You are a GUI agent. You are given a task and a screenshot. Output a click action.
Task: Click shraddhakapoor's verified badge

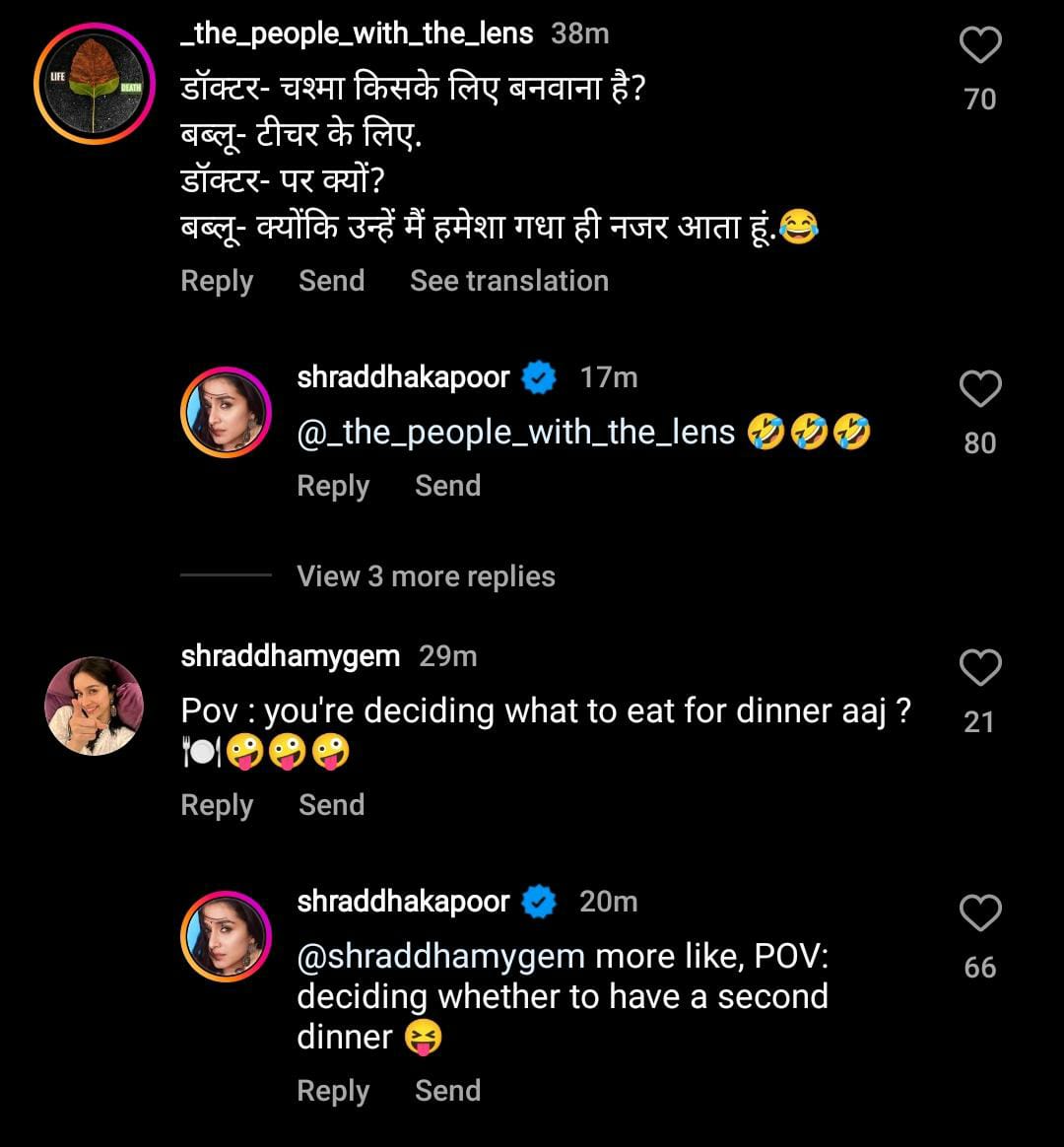pos(538,376)
